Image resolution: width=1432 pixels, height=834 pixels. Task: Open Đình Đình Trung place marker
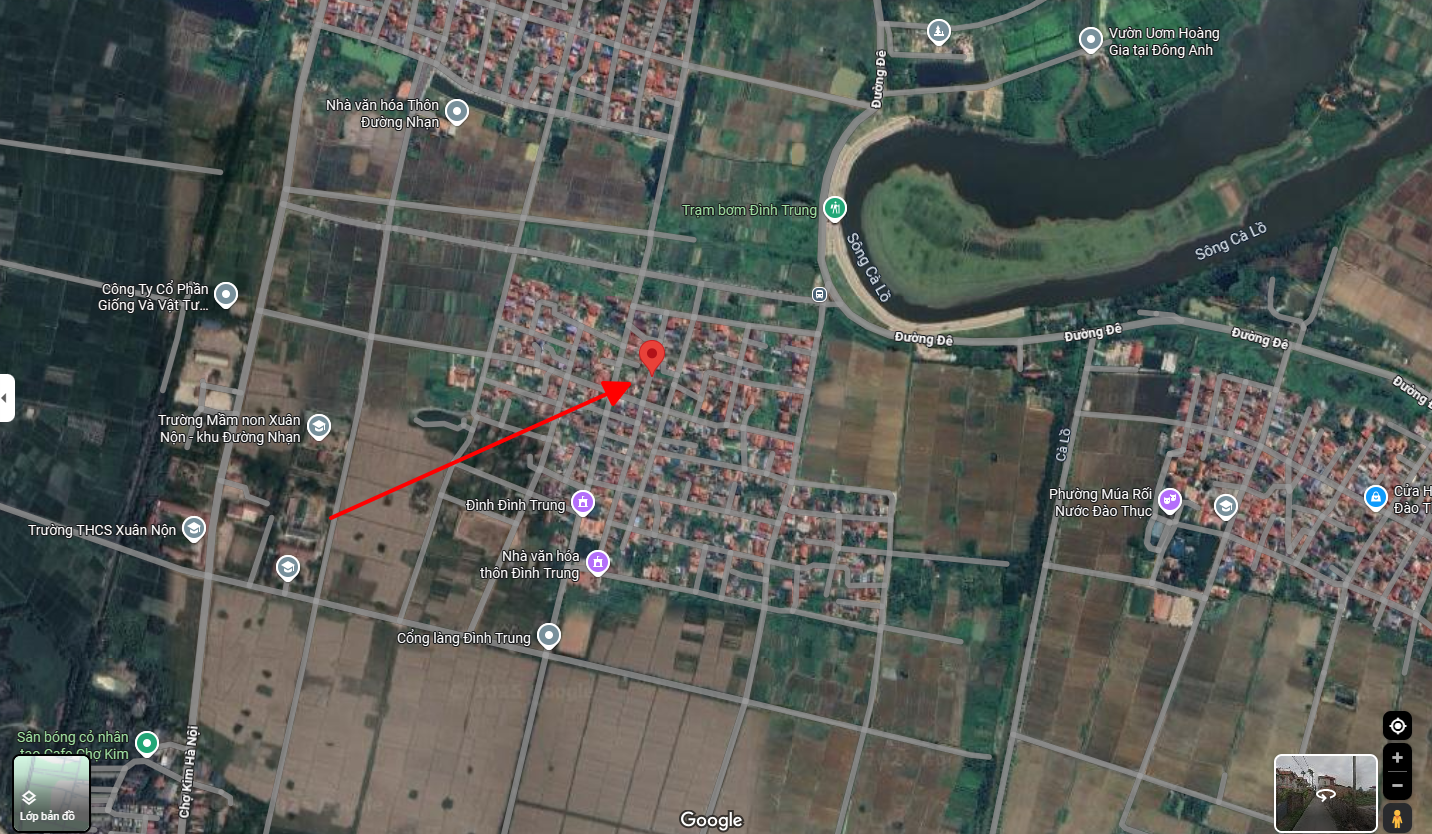tap(583, 501)
